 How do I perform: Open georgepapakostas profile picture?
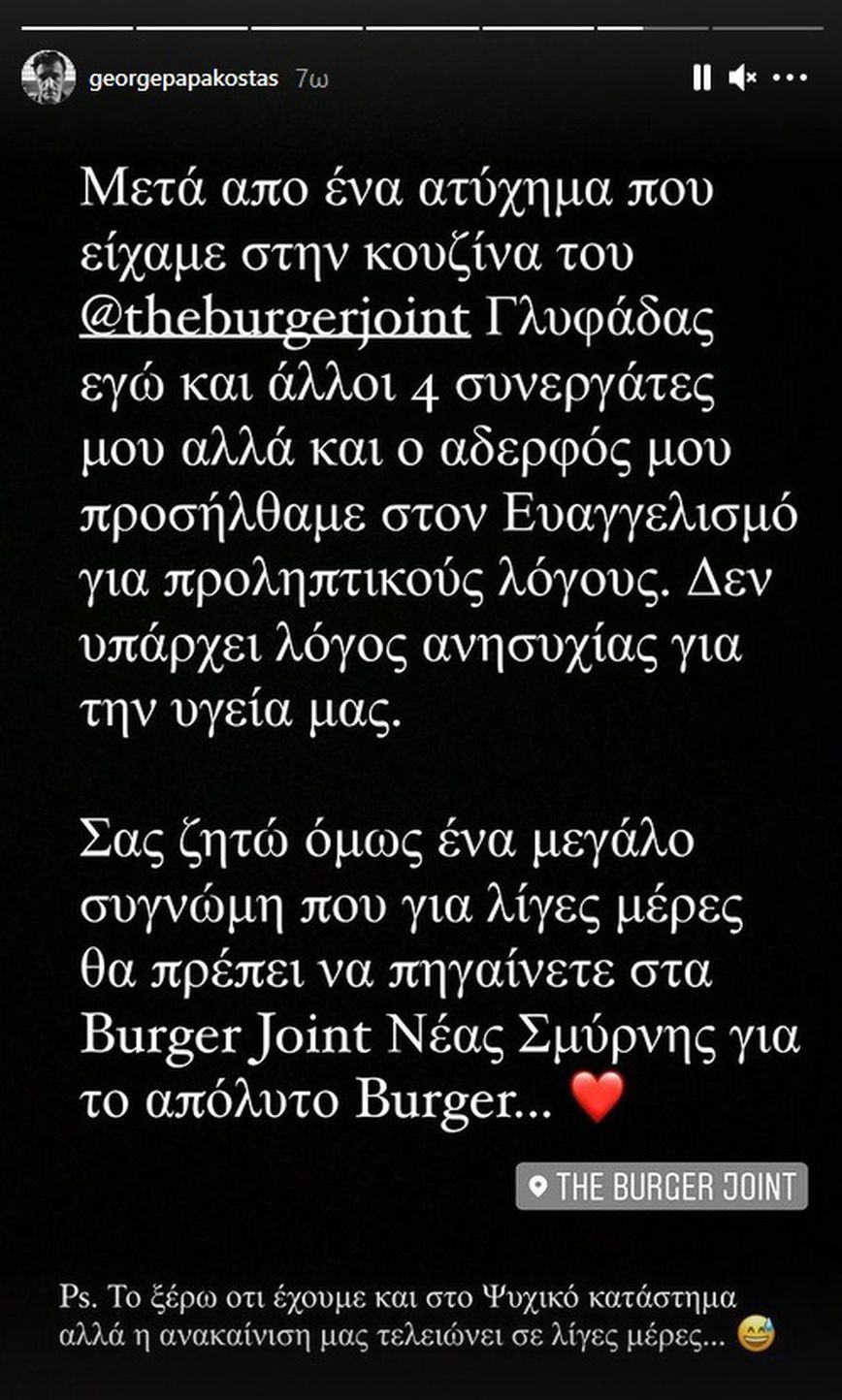click(x=49, y=78)
